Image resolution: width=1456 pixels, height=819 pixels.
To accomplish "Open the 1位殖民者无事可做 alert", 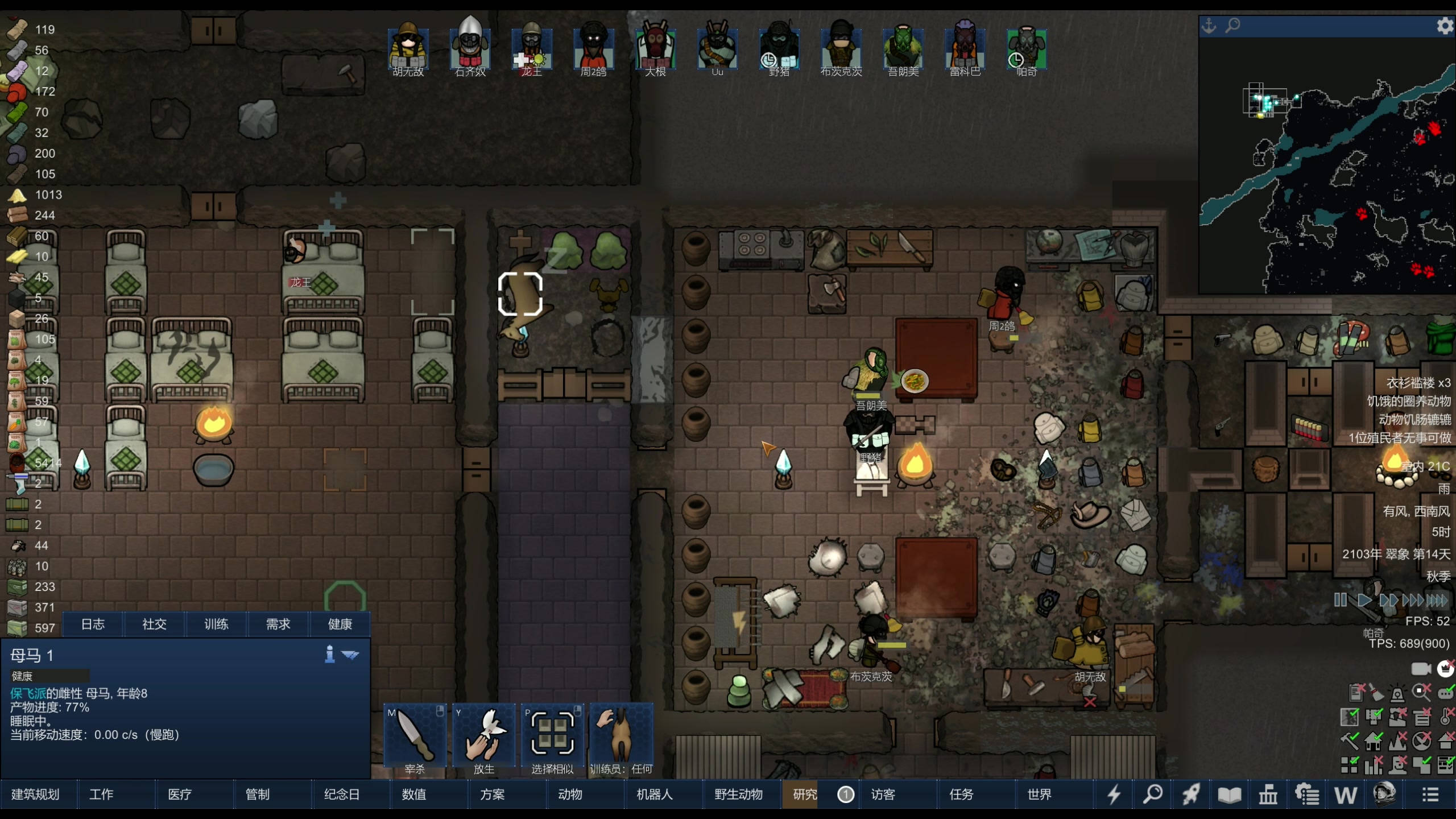I will tap(1399, 437).
